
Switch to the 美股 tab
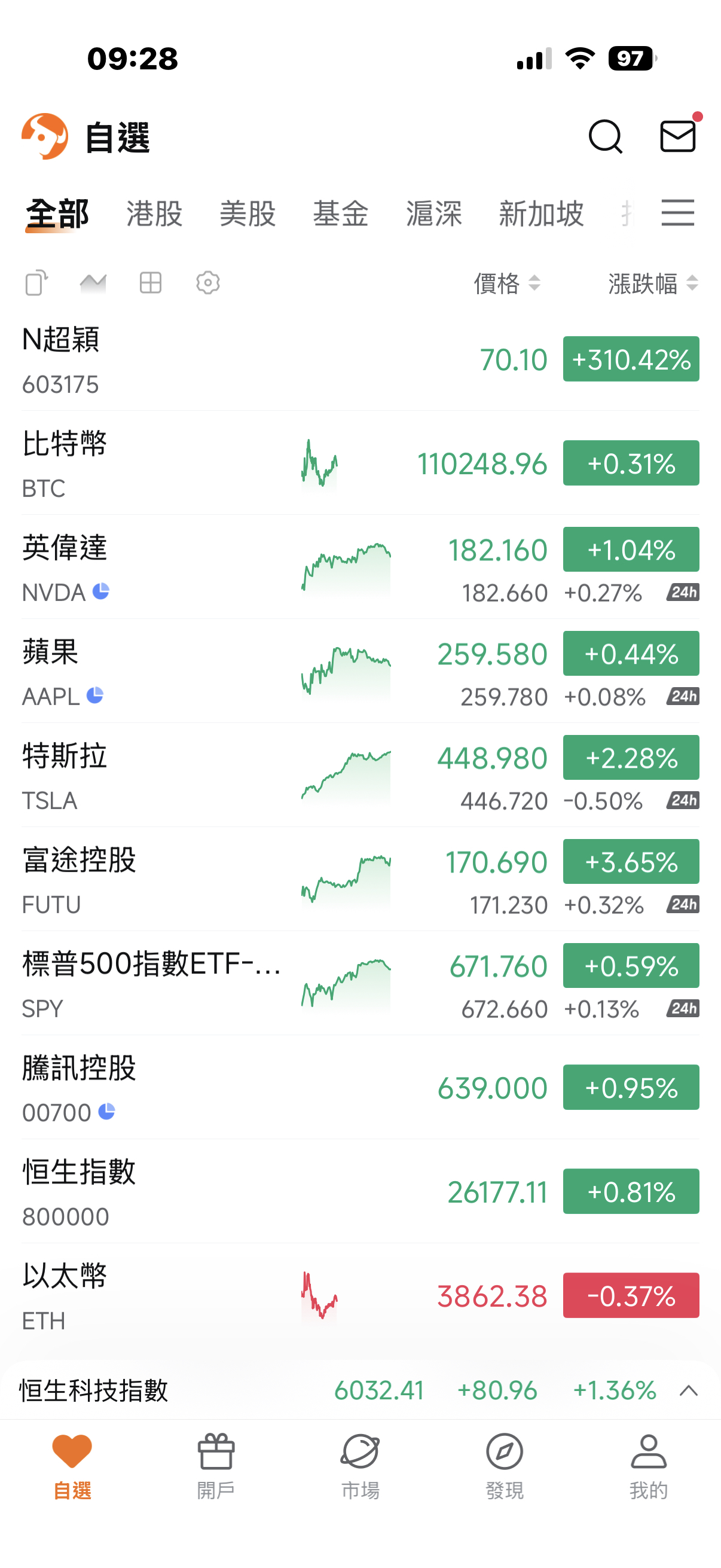(x=248, y=213)
